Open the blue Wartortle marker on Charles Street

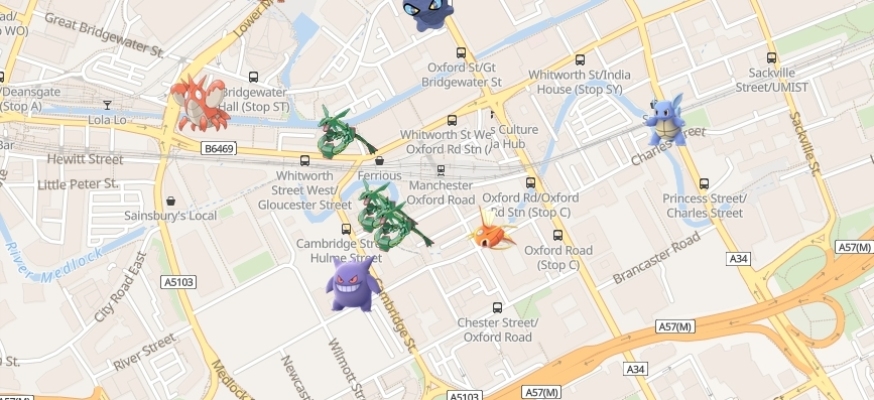[x=664, y=121]
